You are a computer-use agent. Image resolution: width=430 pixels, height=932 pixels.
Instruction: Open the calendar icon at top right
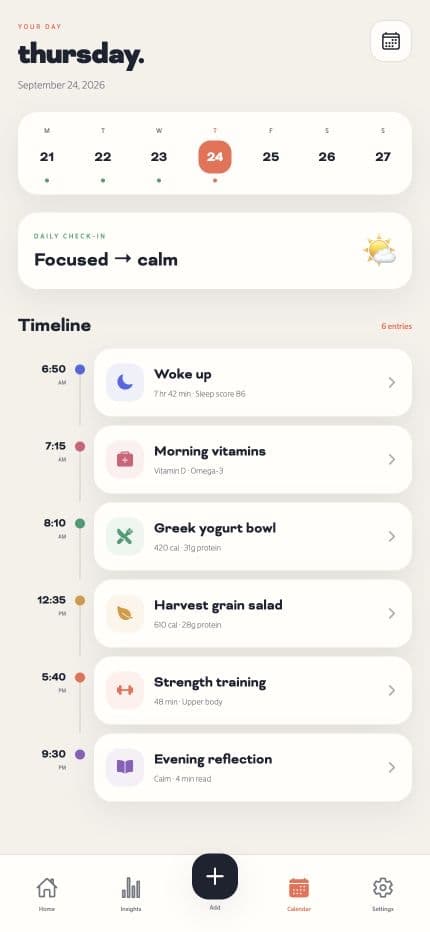(391, 41)
